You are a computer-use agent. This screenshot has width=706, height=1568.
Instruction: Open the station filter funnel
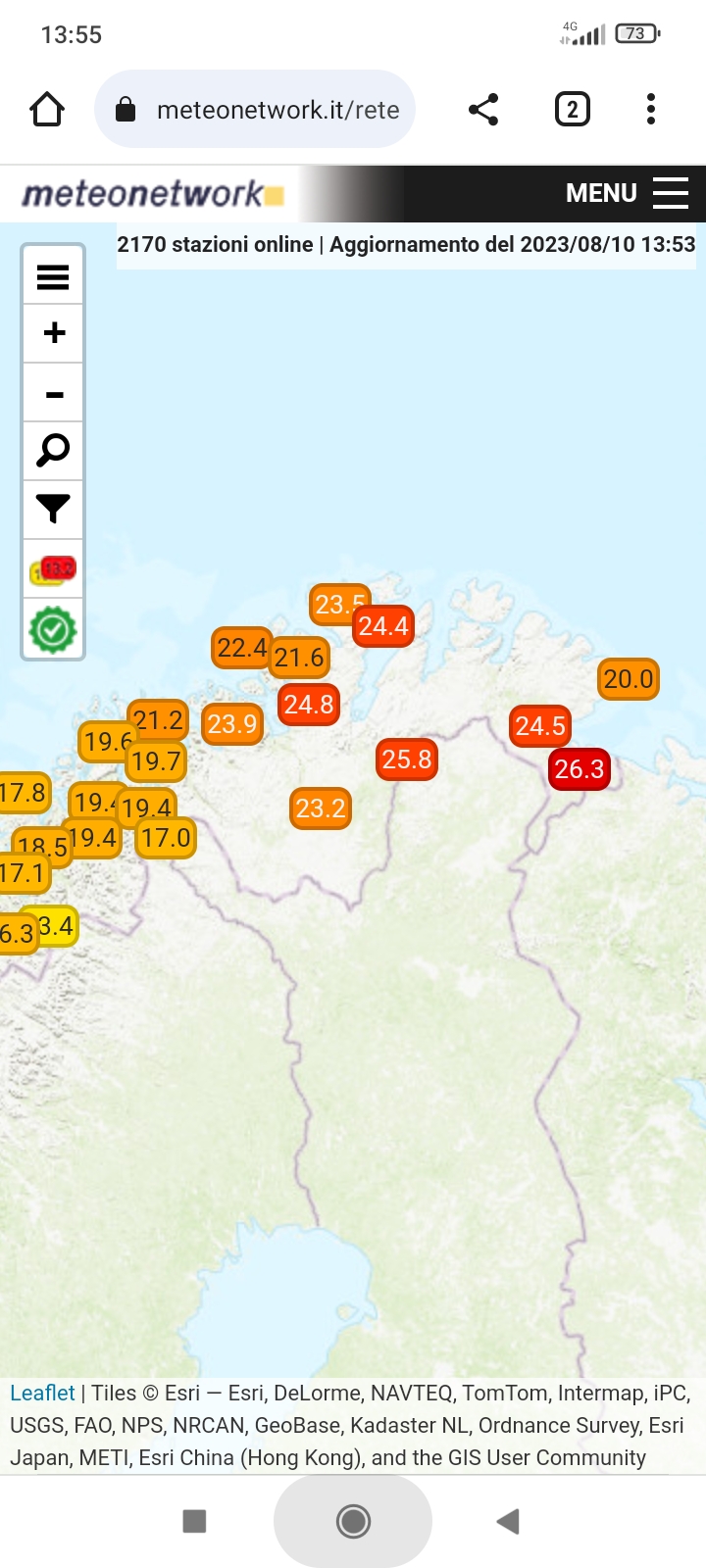53,509
